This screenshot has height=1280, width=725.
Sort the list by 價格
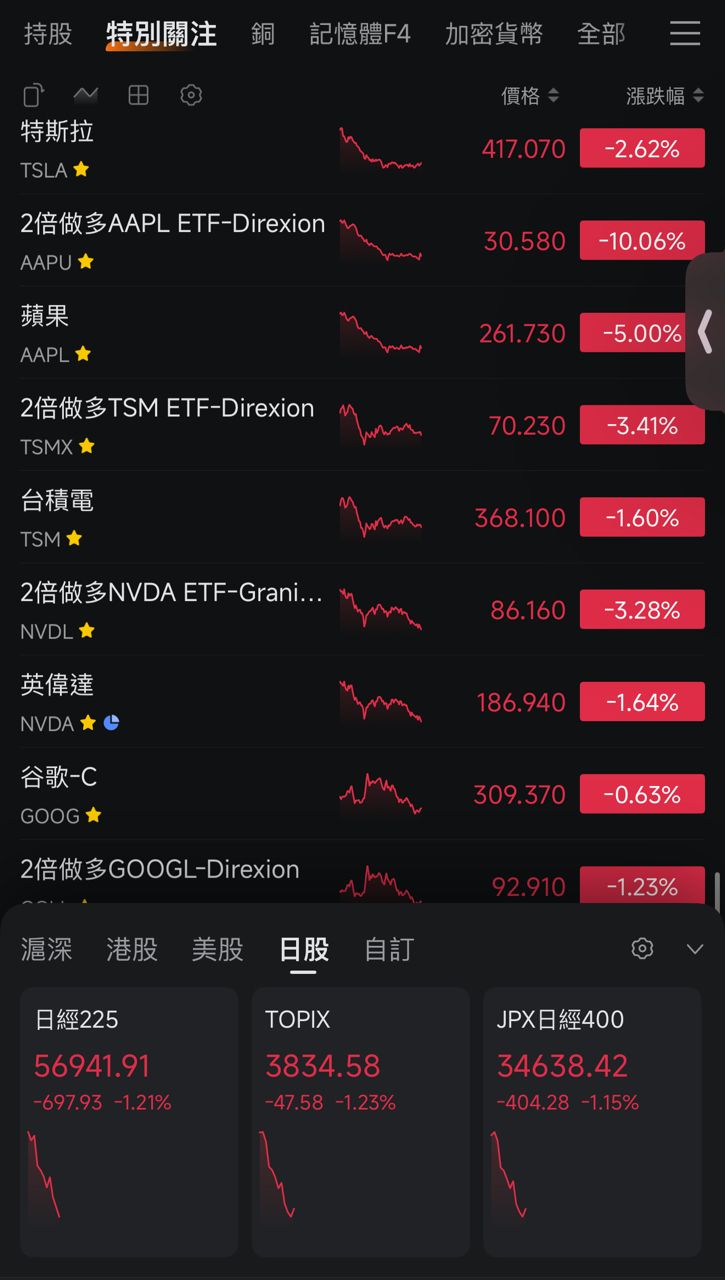coord(530,96)
